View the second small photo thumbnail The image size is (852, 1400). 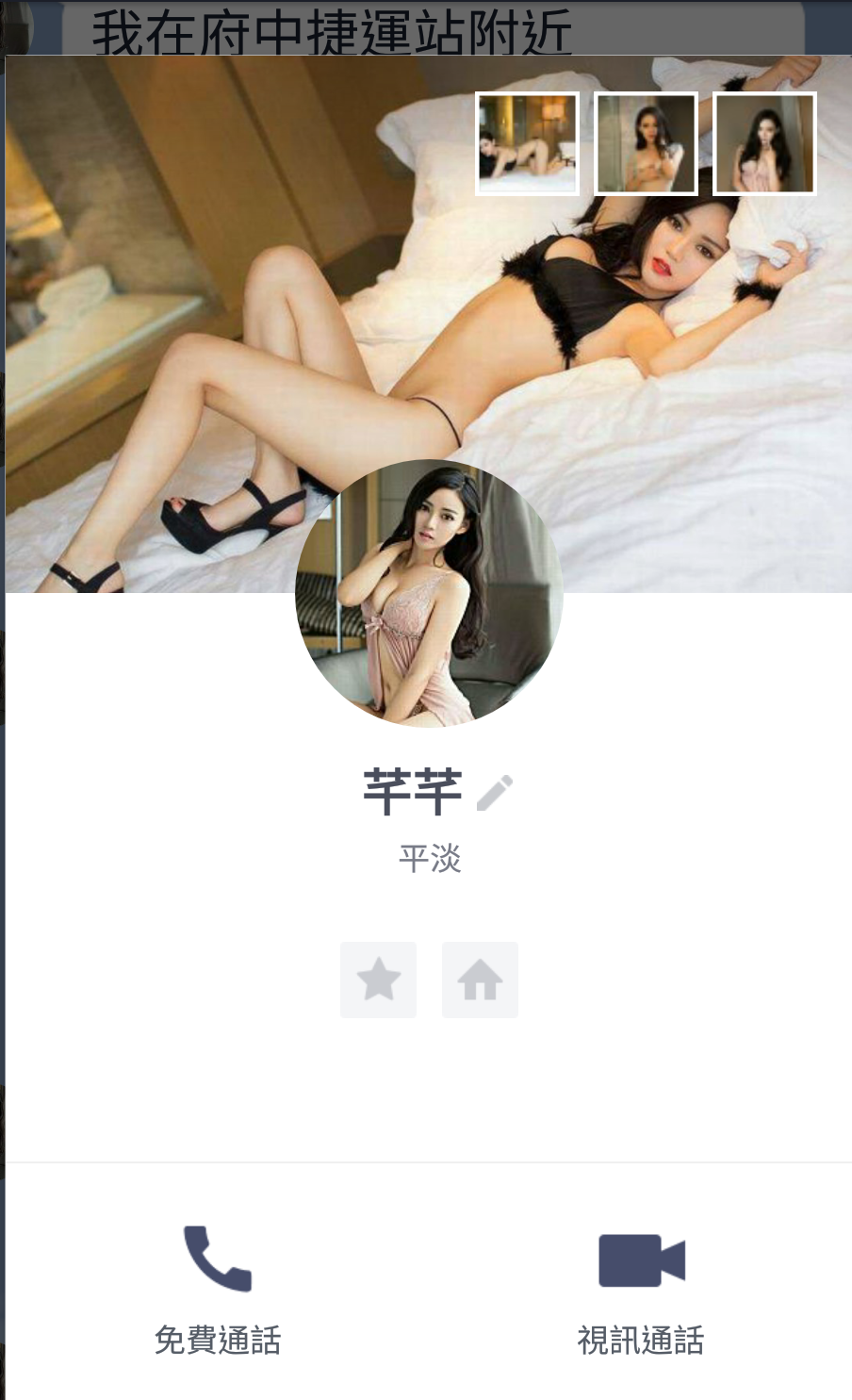point(646,143)
